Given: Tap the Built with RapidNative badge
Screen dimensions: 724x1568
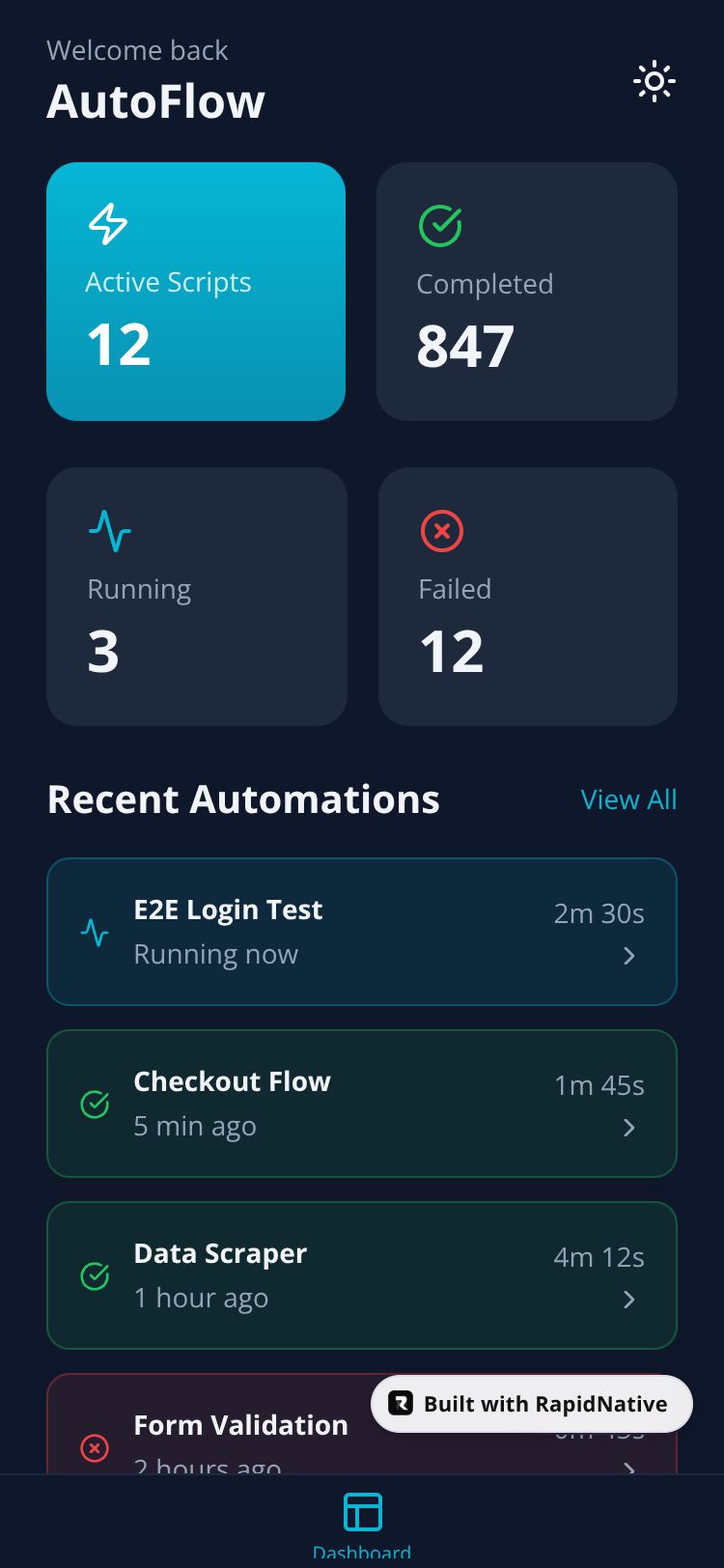Looking at the screenshot, I should [x=532, y=1404].
